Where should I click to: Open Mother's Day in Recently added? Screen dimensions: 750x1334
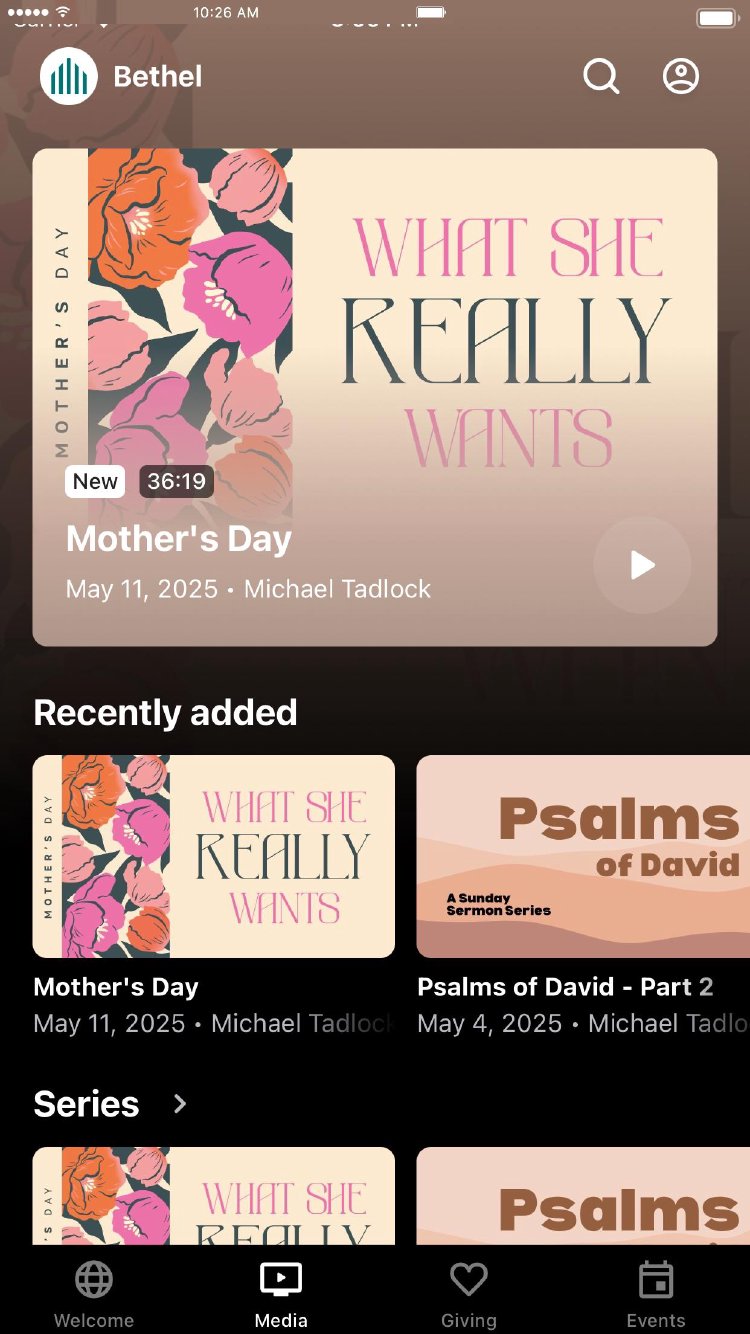pyautogui.click(x=214, y=856)
